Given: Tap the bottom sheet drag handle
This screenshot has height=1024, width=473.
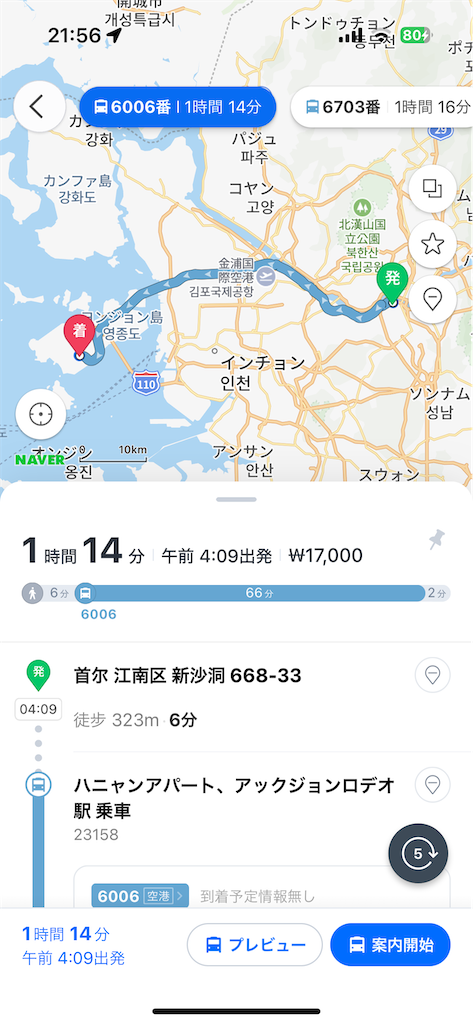Looking at the screenshot, I should pyautogui.click(x=236, y=500).
